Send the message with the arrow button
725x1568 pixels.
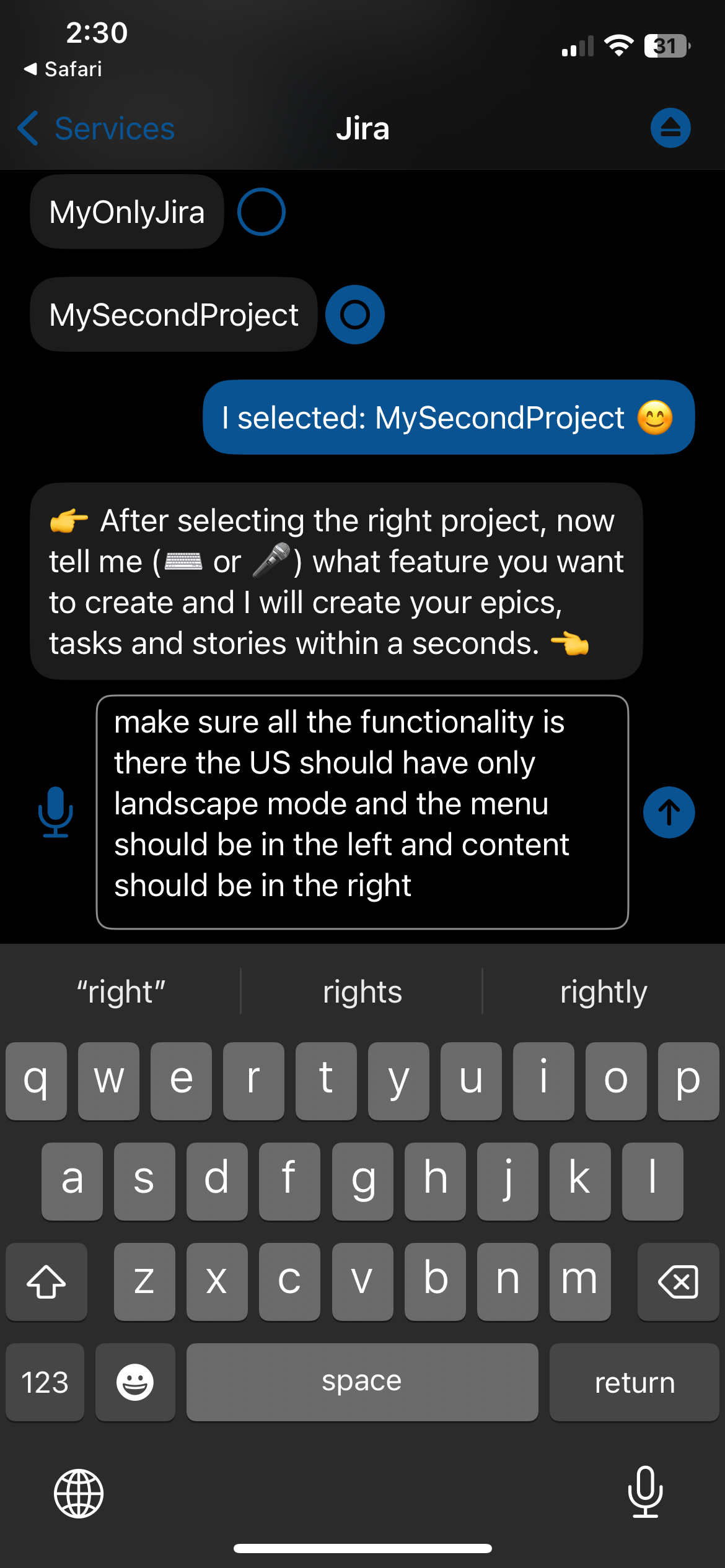click(x=669, y=812)
